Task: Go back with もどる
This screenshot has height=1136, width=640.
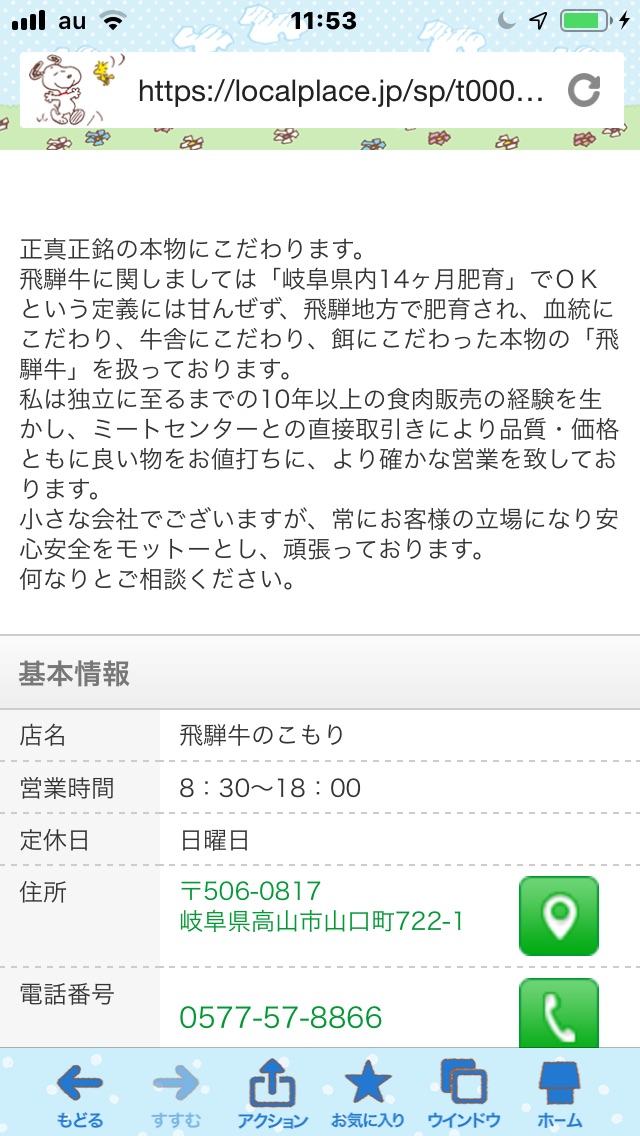Action: tap(80, 1095)
